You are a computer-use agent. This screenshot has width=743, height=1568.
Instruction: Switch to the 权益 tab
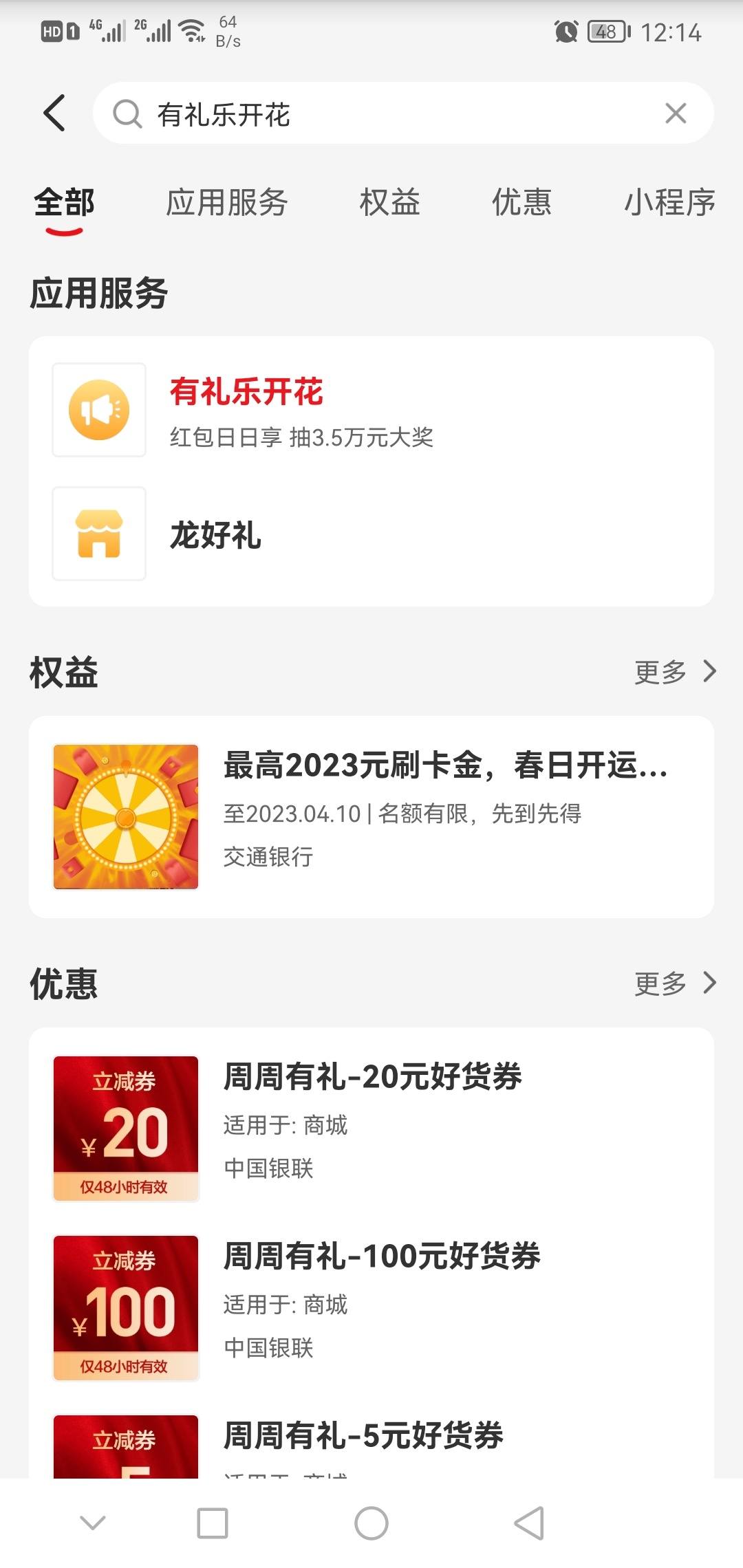389,202
